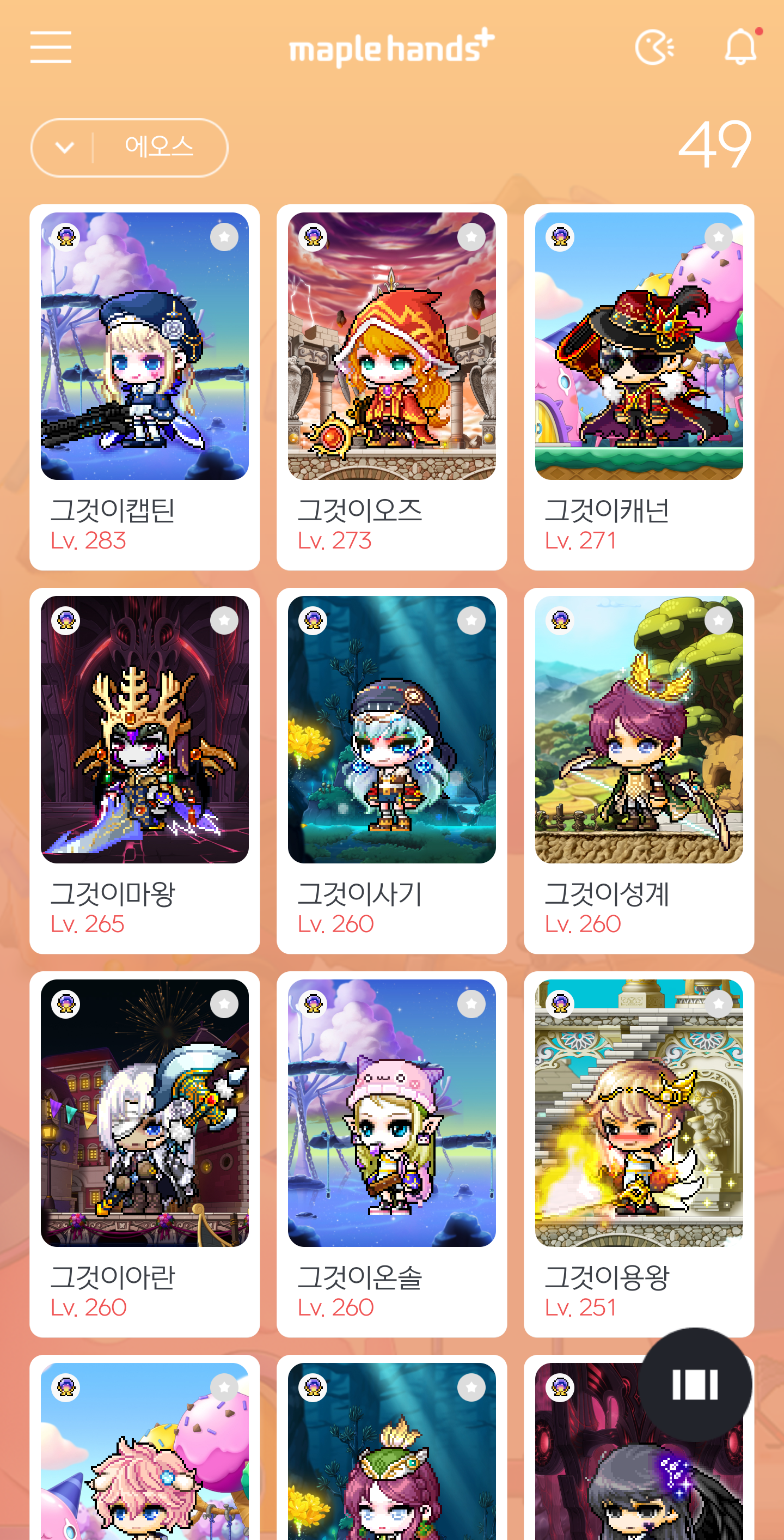Mark 그것이마왕 as favorite
Screen dimensions: 784x1540
(x=224, y=620)
